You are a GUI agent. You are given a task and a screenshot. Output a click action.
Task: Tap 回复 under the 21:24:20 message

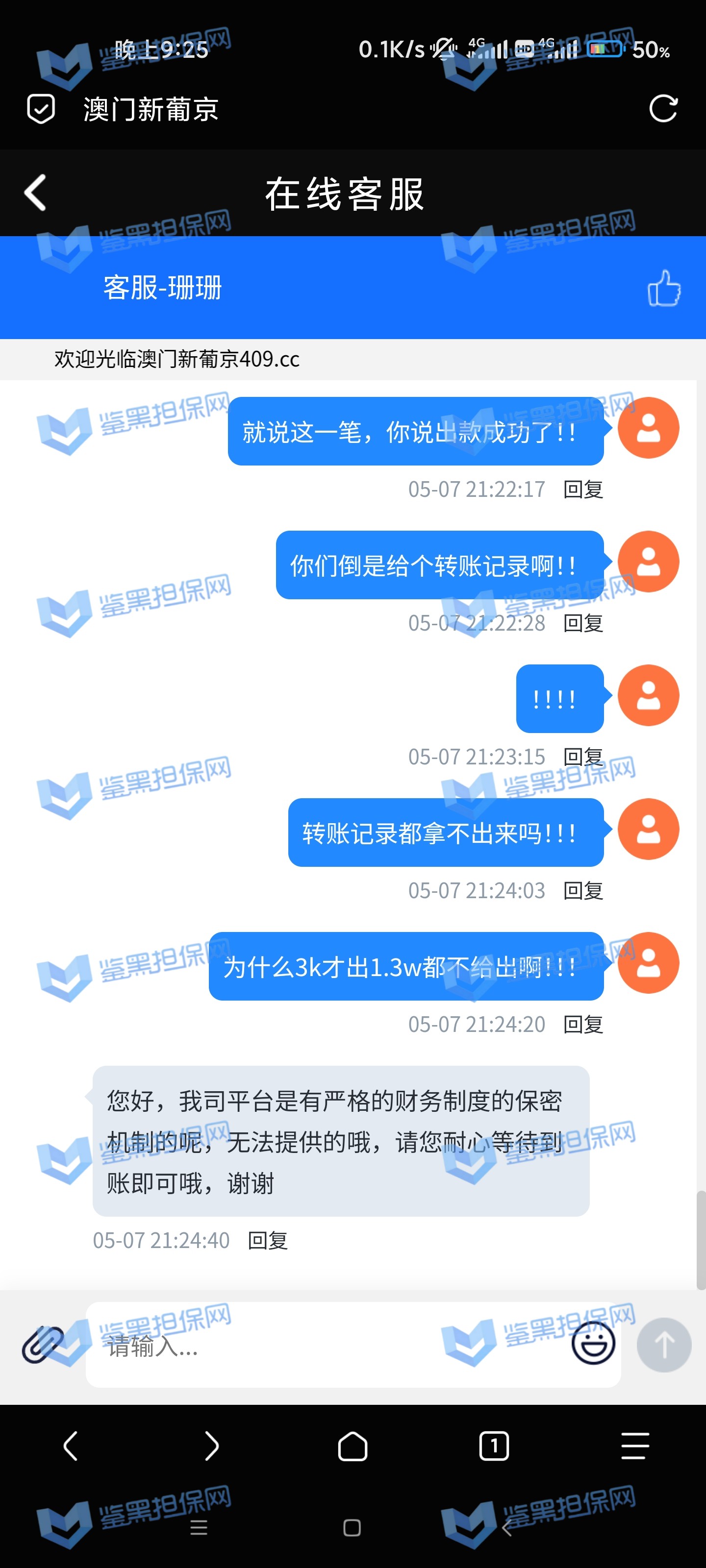(583, 1025)
